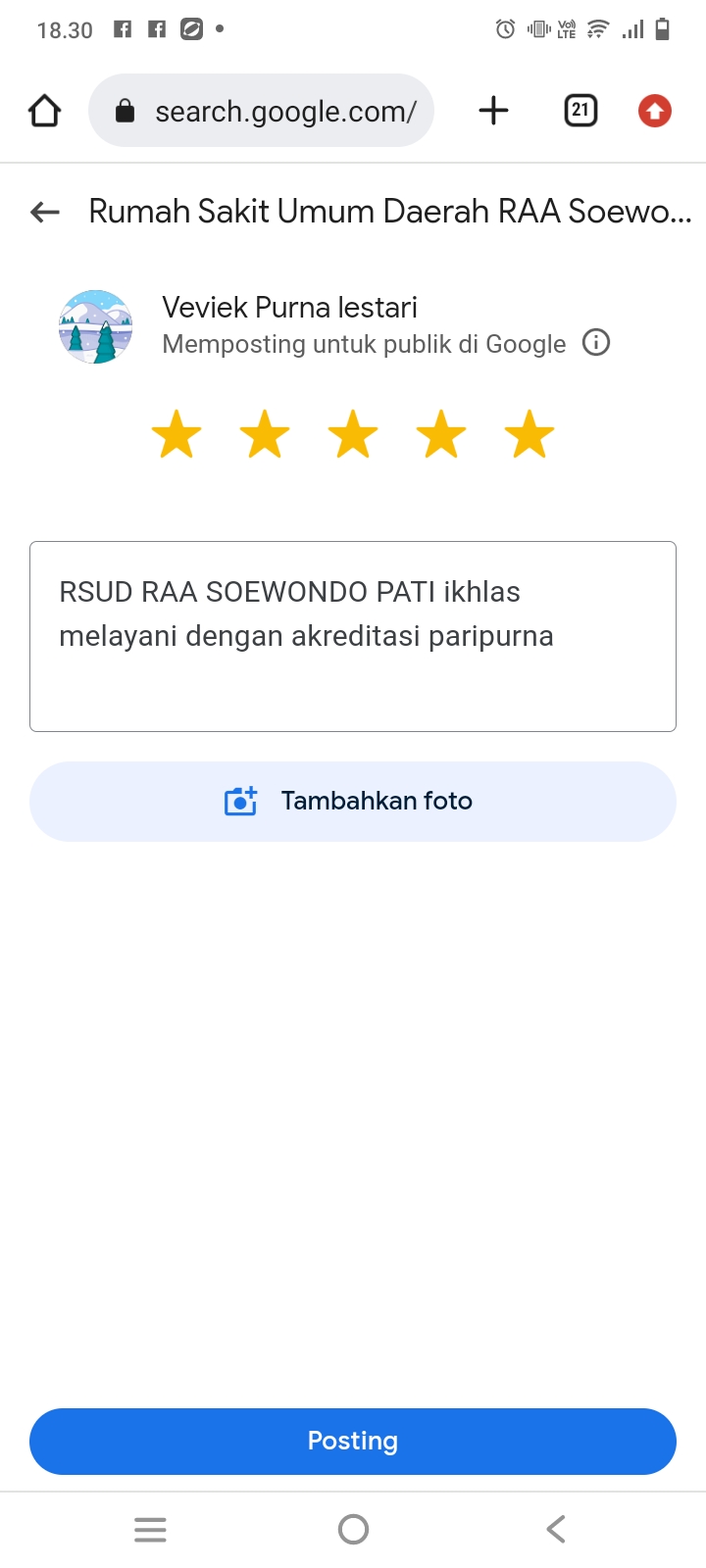The height and width of the screenshot is (1568, 706).
Task: Open the browser home page
Action: coord(45,111)
